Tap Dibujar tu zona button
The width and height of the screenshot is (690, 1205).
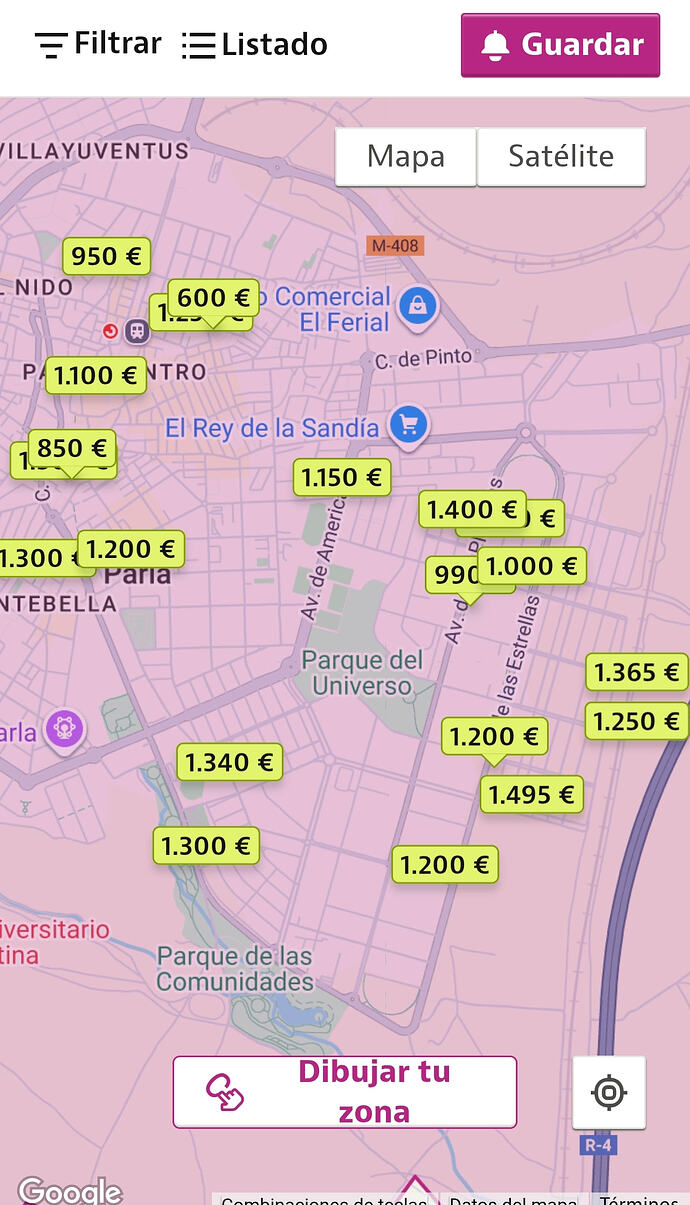[345, 1092]
